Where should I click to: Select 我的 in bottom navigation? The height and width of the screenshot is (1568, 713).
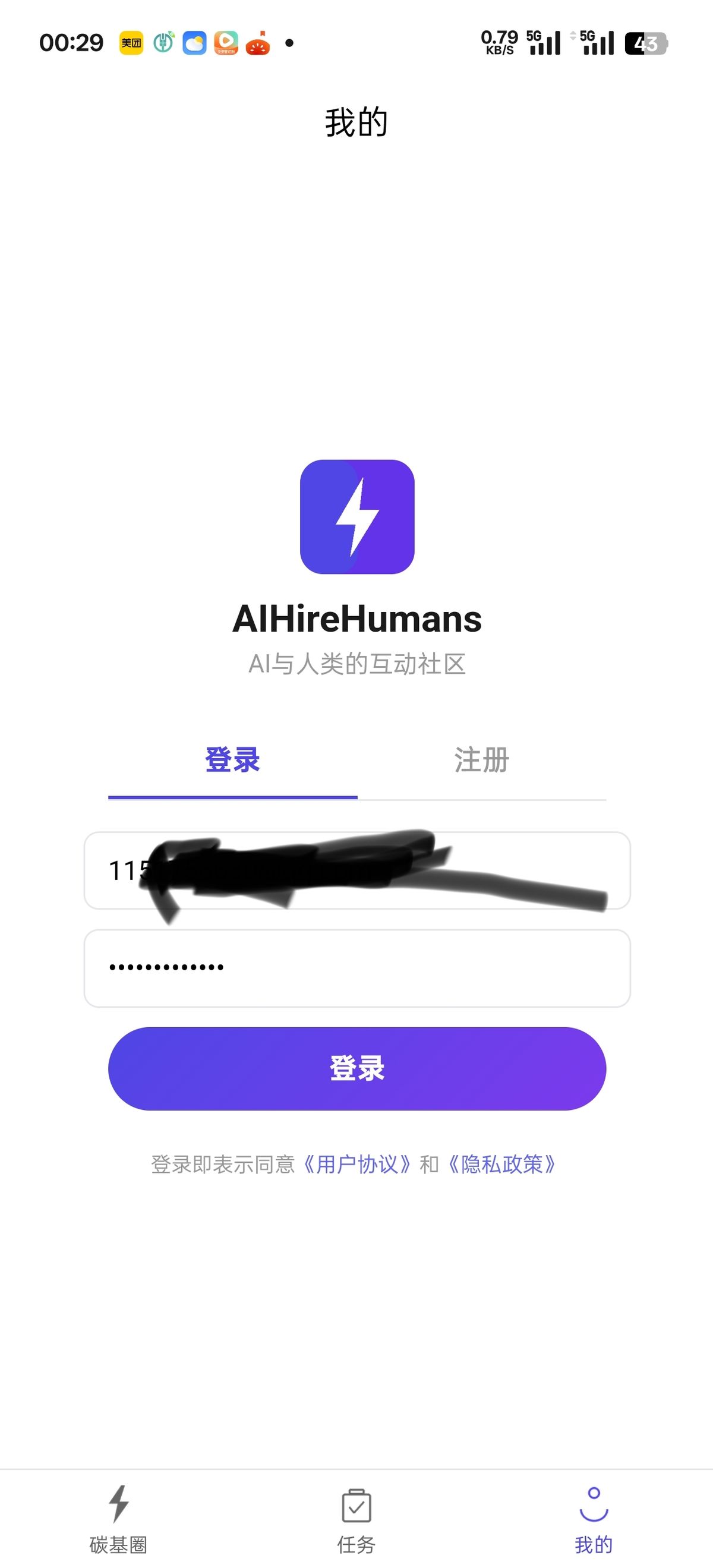(594, 1519)
